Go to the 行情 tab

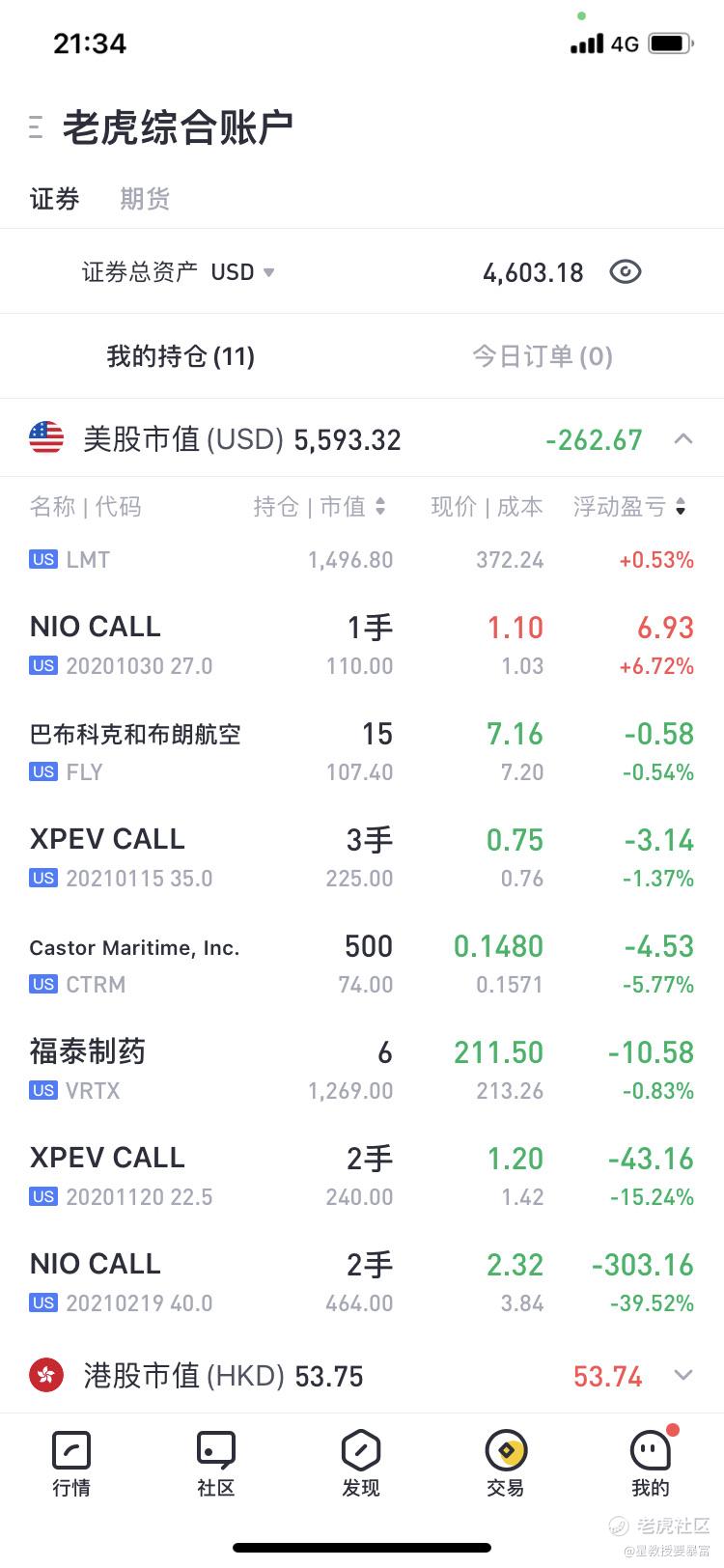71,1464
